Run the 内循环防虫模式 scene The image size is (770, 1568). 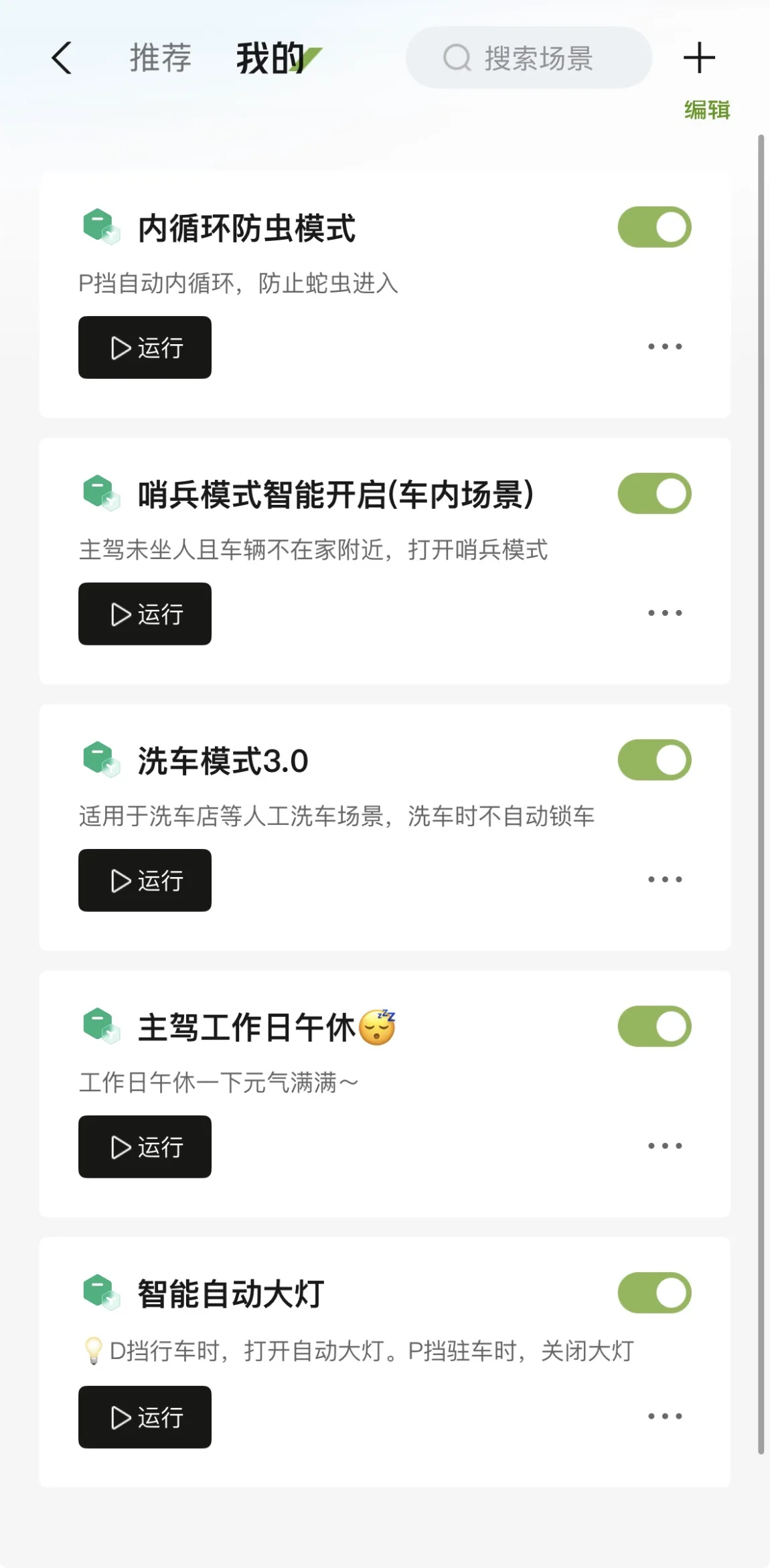tap(145, 347)
